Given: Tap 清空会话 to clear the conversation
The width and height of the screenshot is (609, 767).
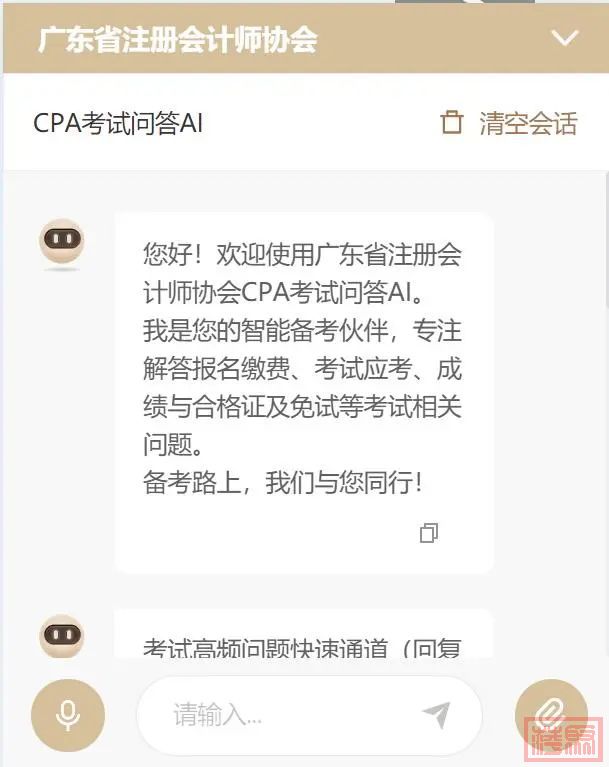Looking at the screenshot, I should 509,123.
